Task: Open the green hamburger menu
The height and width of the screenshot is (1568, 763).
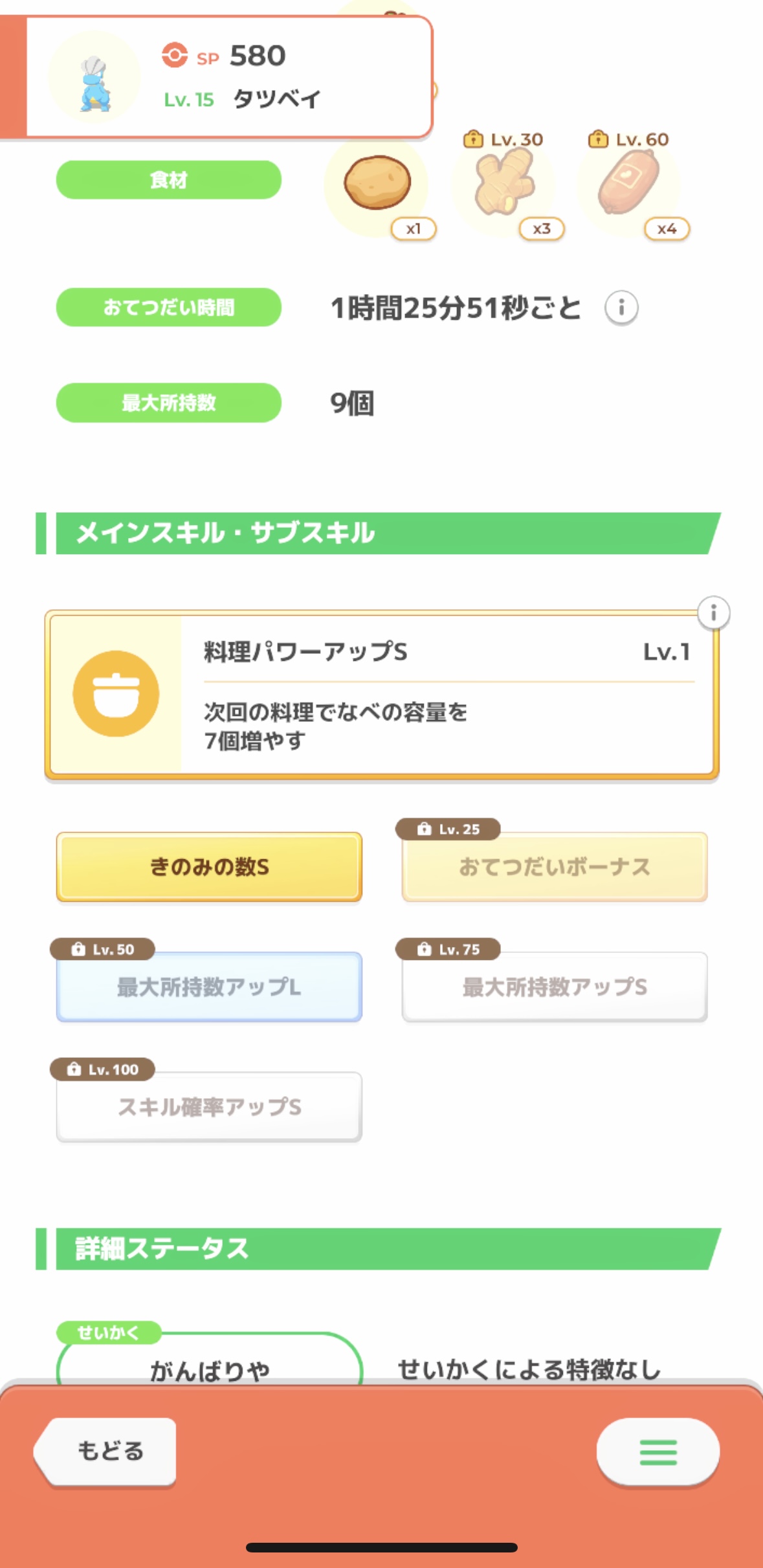Action: [x=658, y=1451]
